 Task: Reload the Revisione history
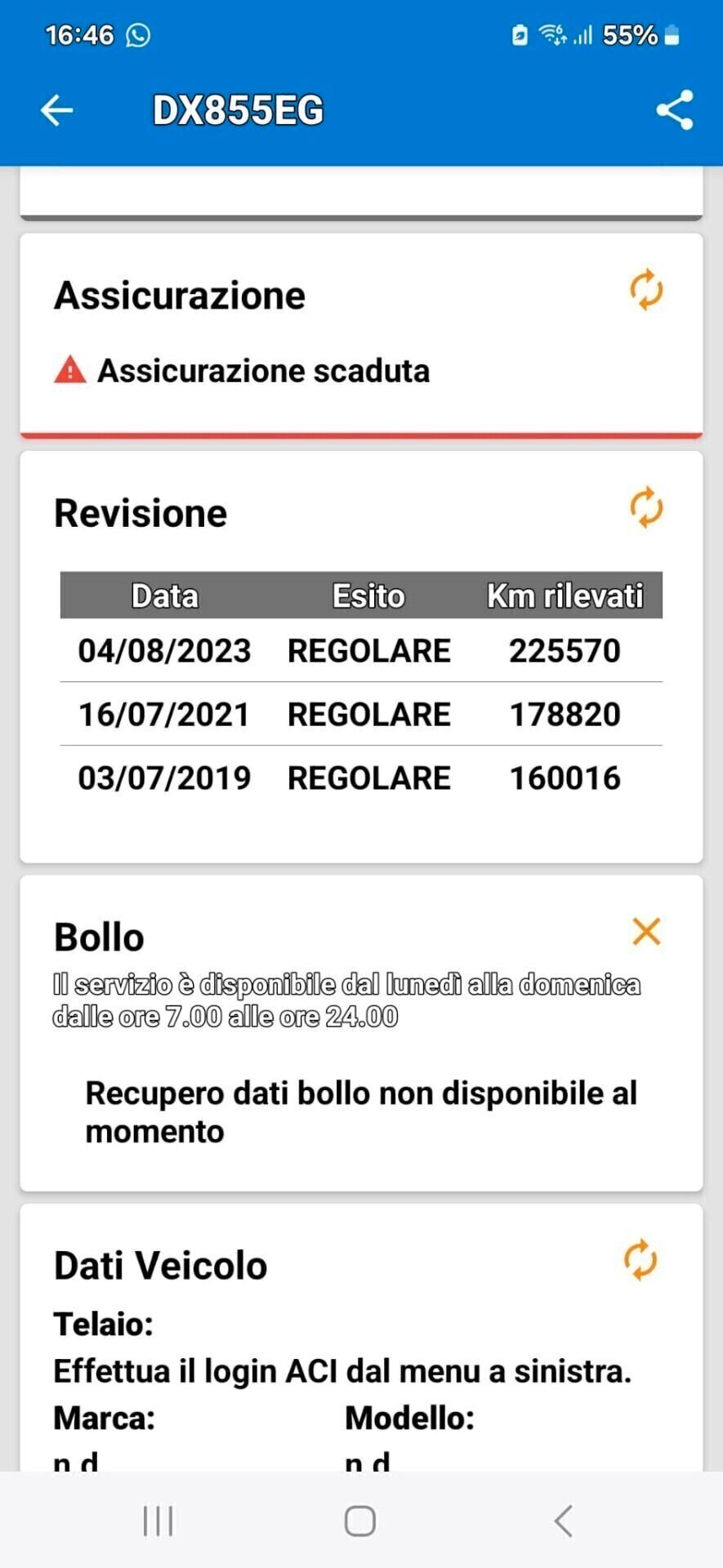coord(646,507)
